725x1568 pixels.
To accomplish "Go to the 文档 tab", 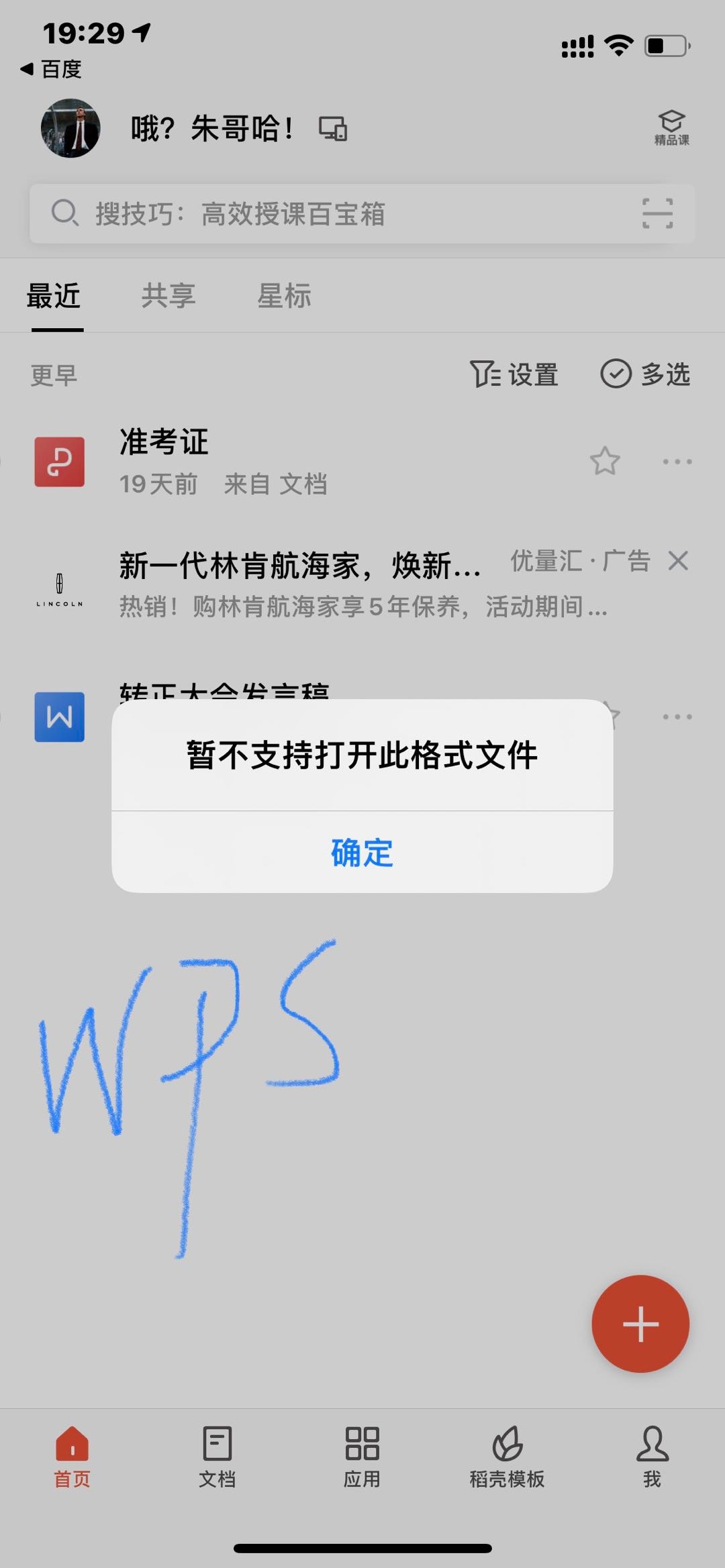I will (217, 1456).
